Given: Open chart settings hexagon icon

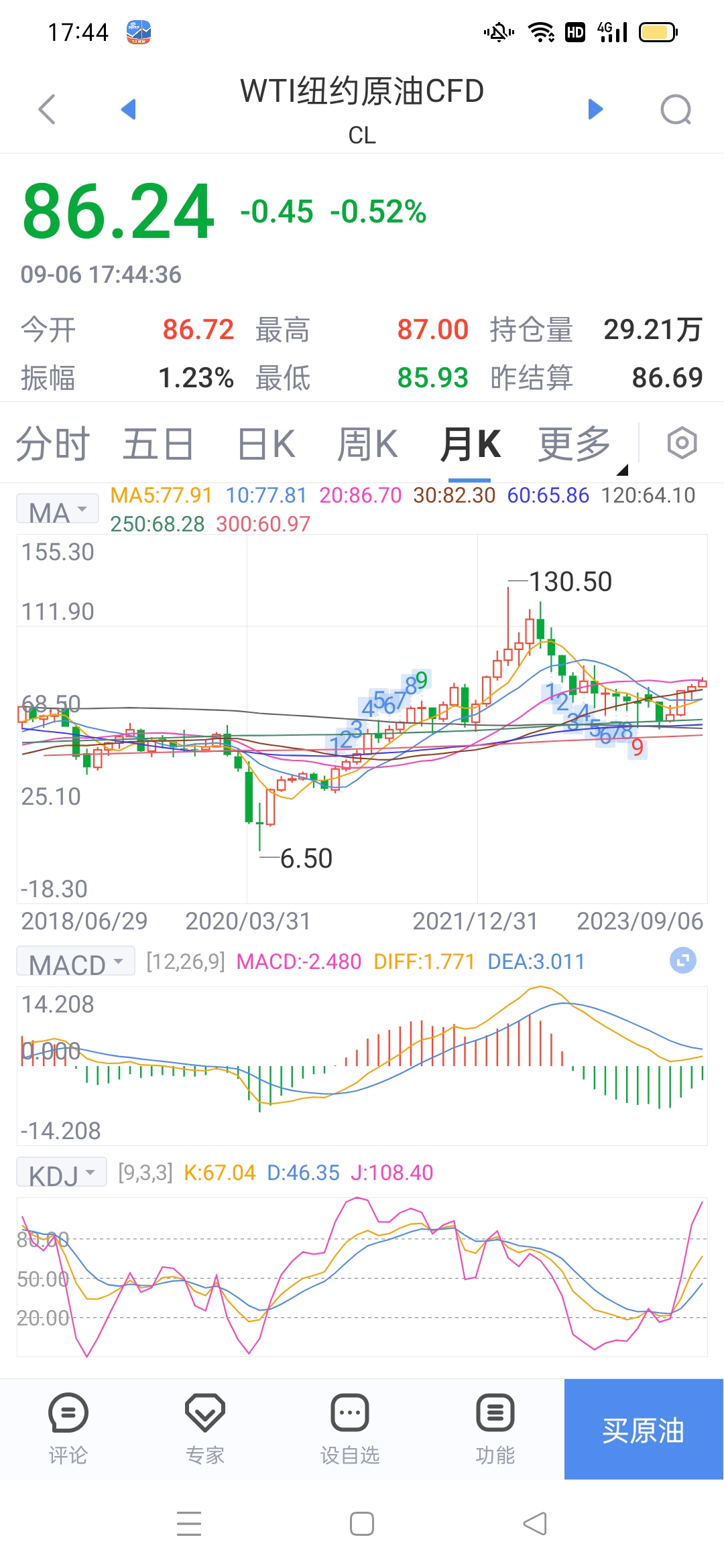Looking at the screenshot, I should [682, 443].
